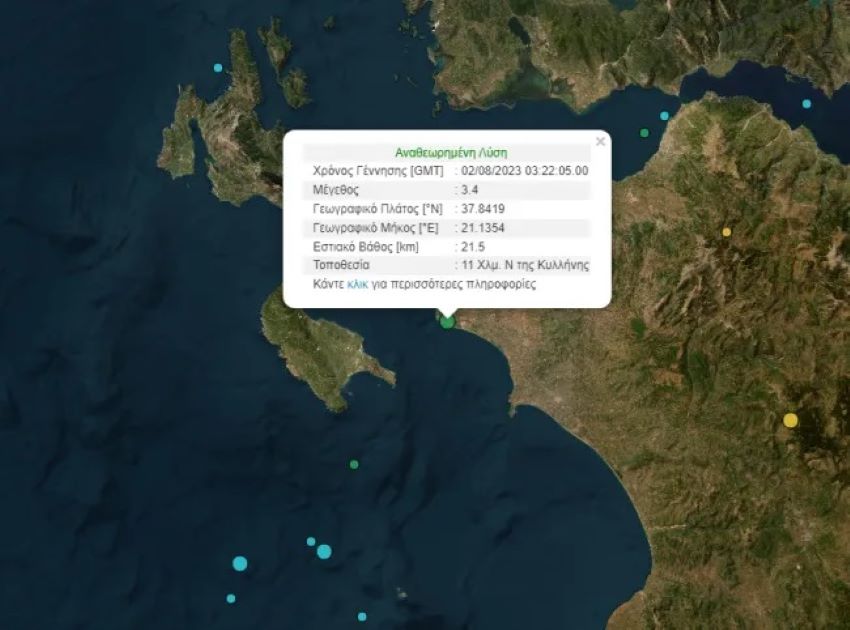Viewport: 850px width, 630px height.
Task: Open the 'κλικ' link for more information
Action: pyautogui.click(x=357, y=284)
